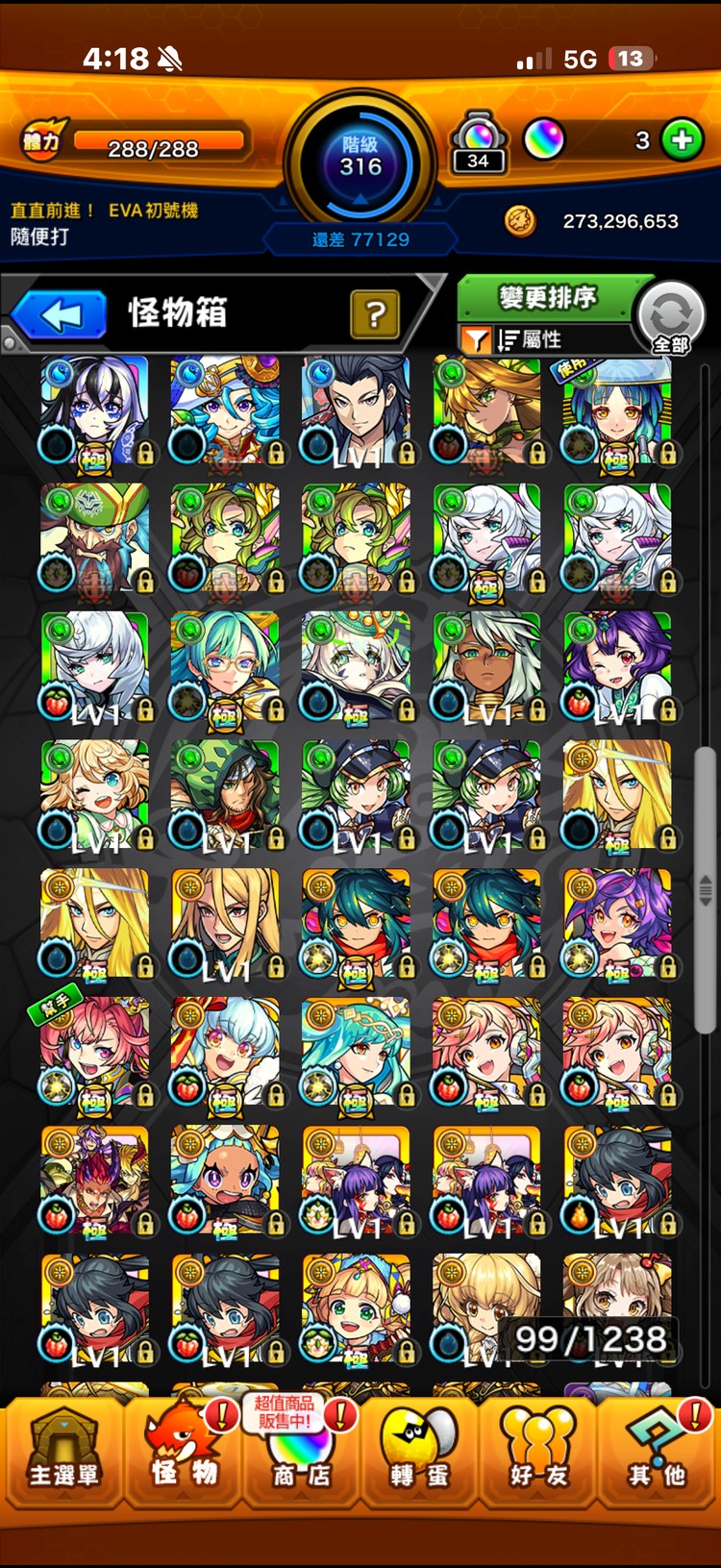The width and height of the screenshot is (721, 1568).
Task: Switch to the 主選單 tab
Action: [x=63, y=1452]
